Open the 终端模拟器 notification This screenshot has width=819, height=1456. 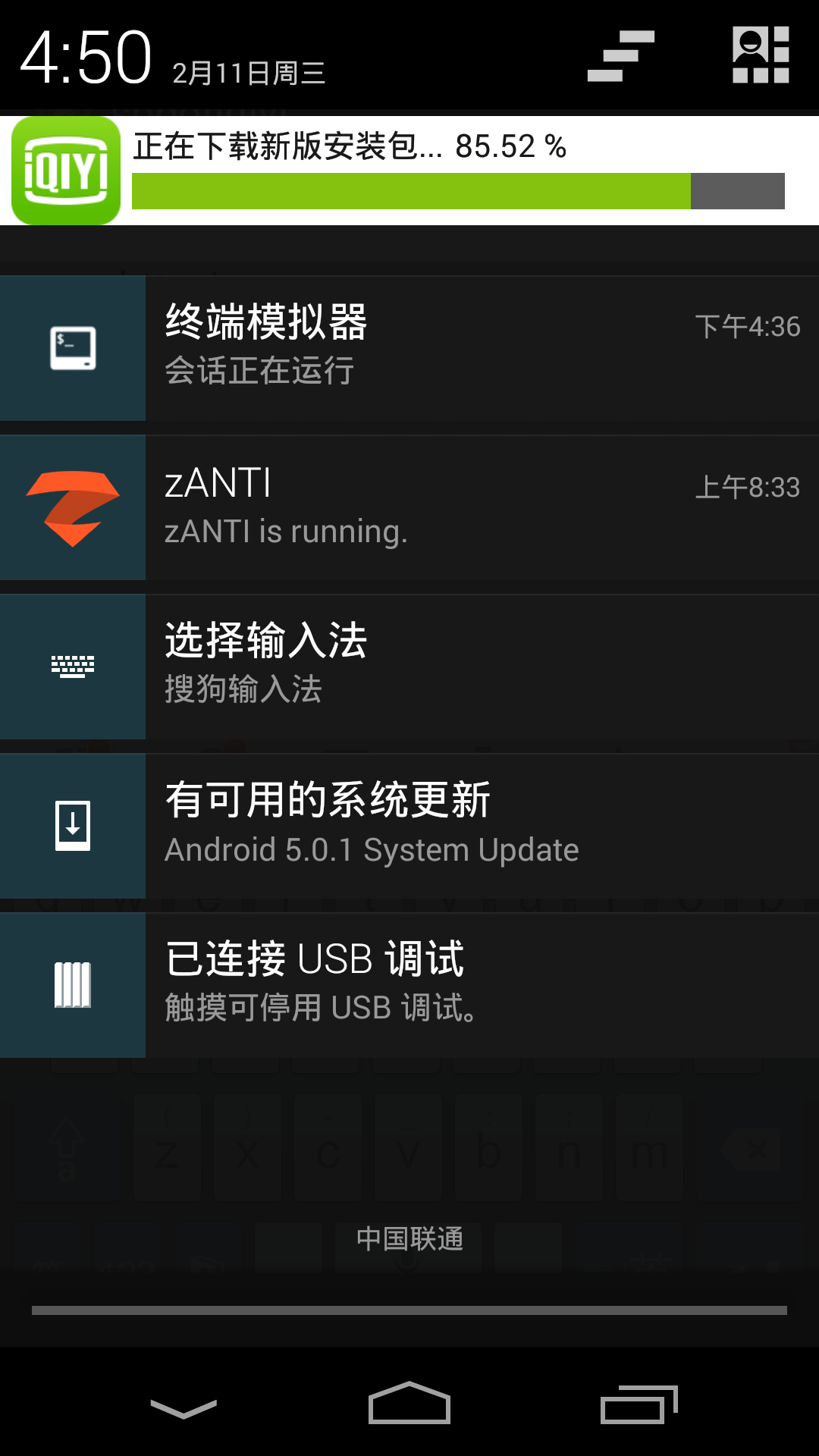409,348
